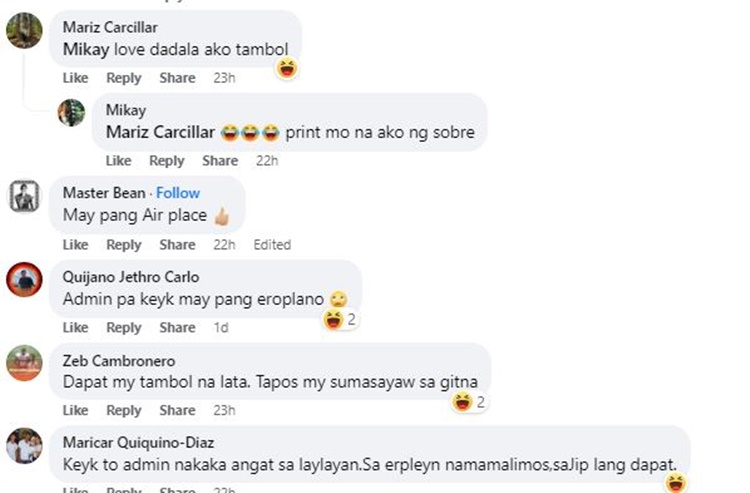
Task: Open Quijano Jethro Carlo's profile picture
Action: tap(24, 280)
